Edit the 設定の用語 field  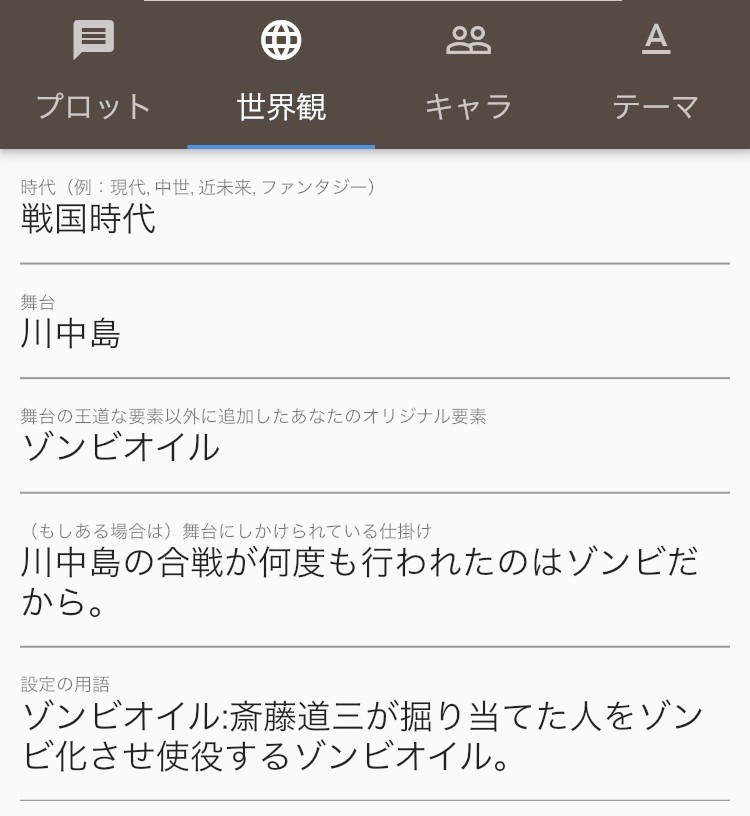coord(374,737)
